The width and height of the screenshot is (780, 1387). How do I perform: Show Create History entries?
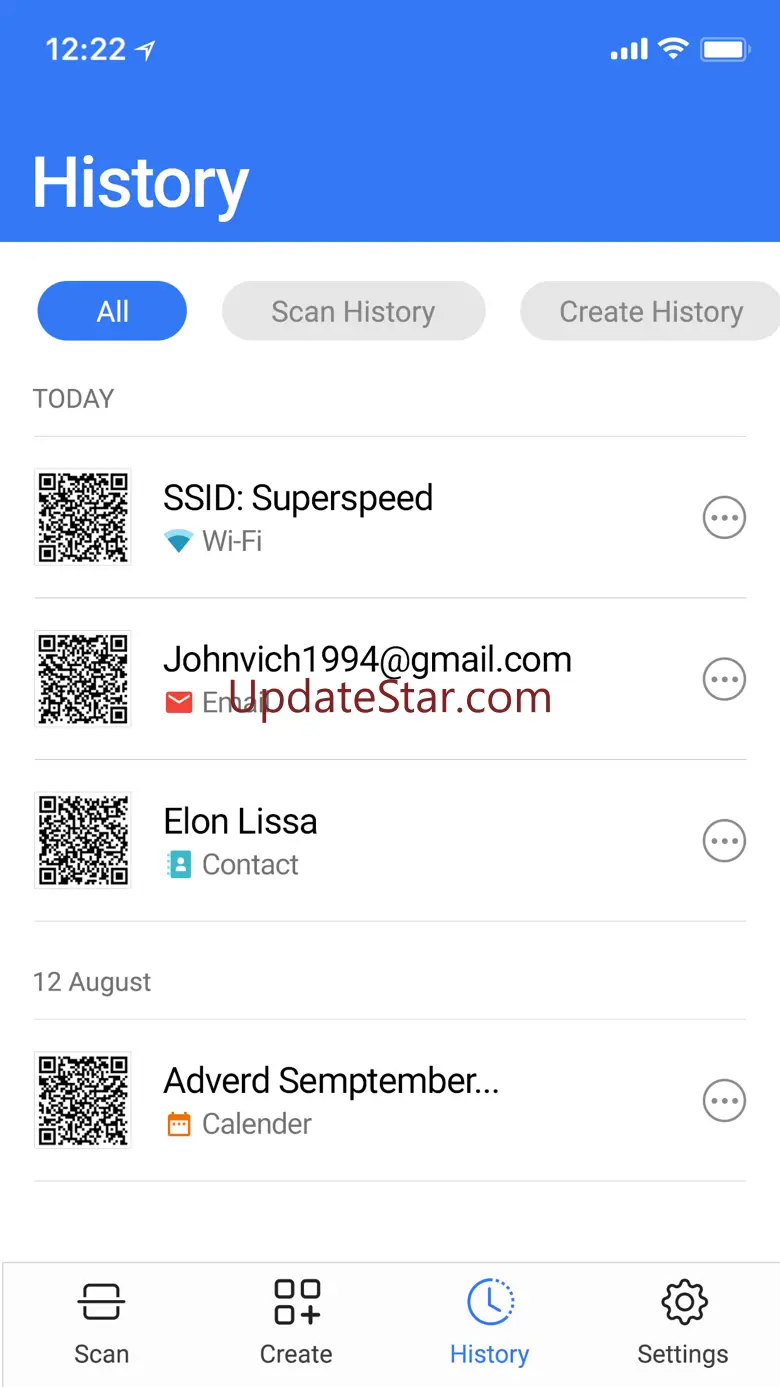pos(650,311)
